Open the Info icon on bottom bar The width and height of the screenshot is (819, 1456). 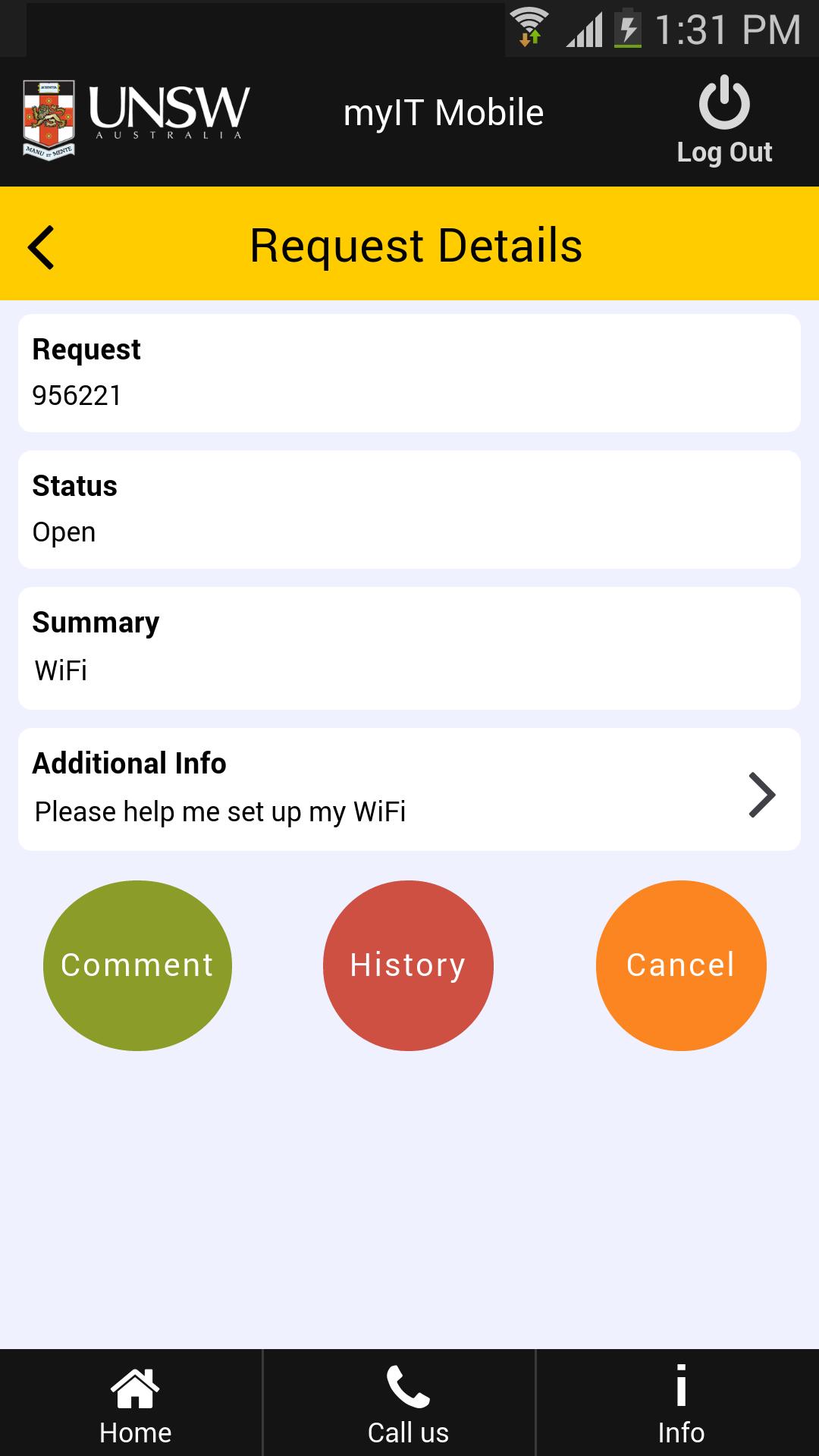(680, 1390)
